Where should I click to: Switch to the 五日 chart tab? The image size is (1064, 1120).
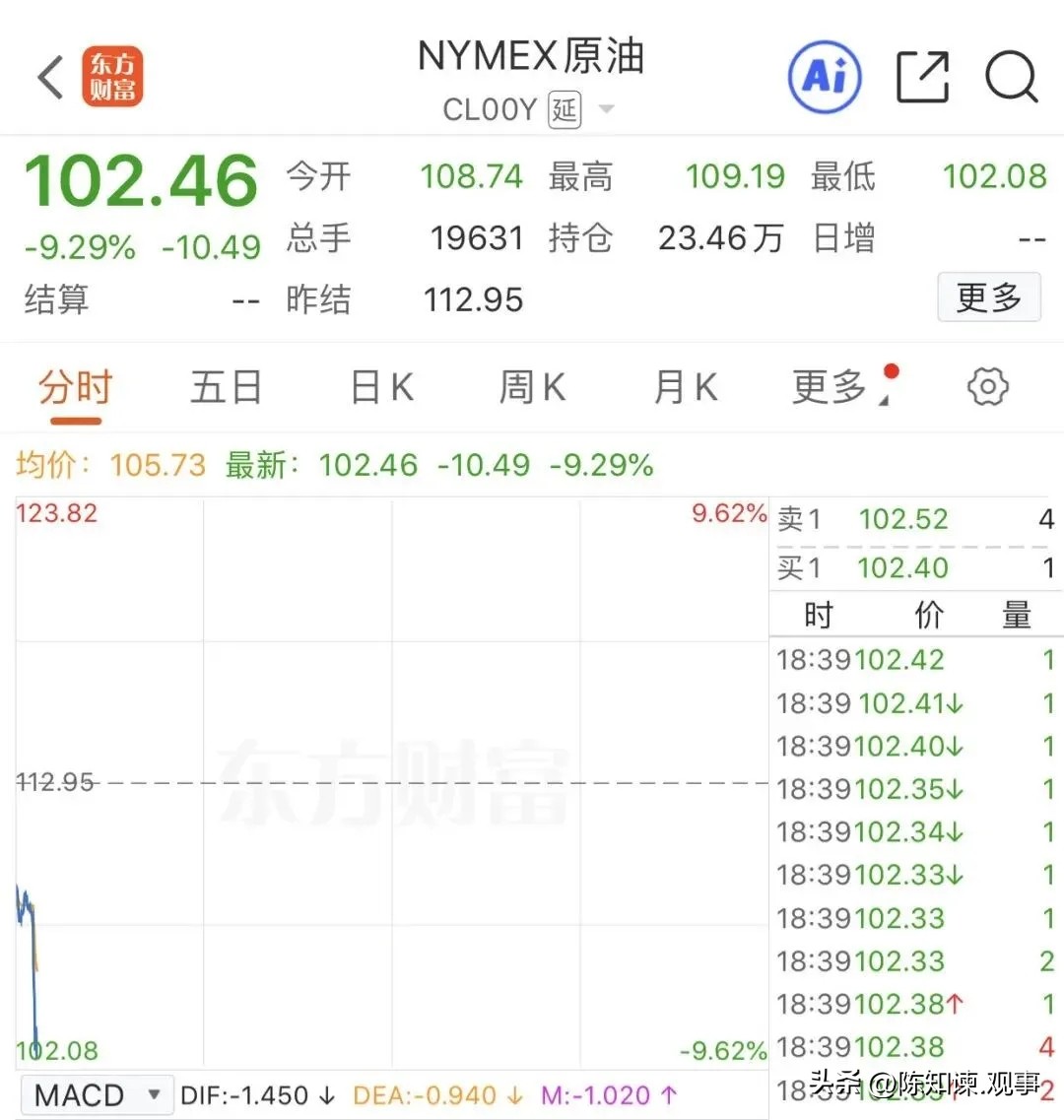(226, 388)
